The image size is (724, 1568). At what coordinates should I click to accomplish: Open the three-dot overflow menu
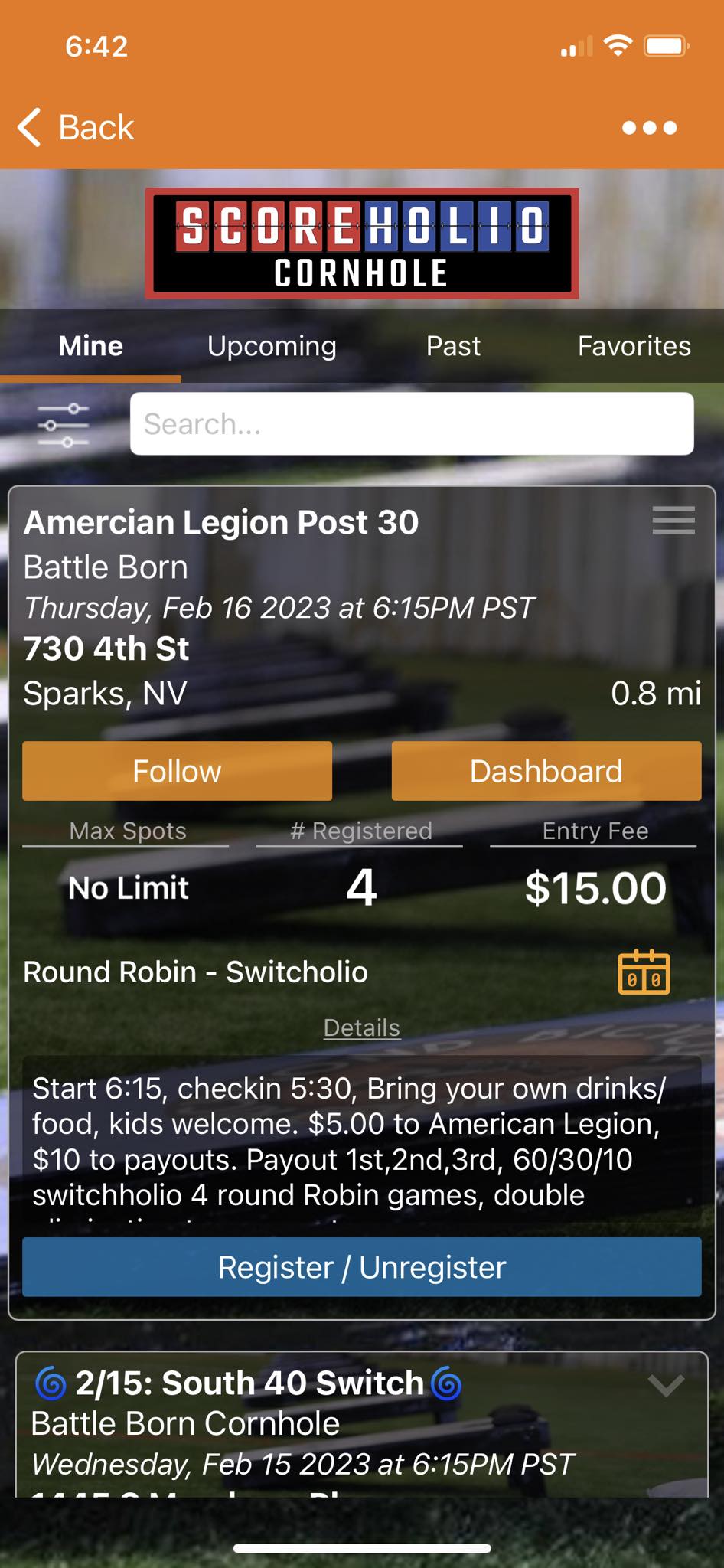coord(649,128)
